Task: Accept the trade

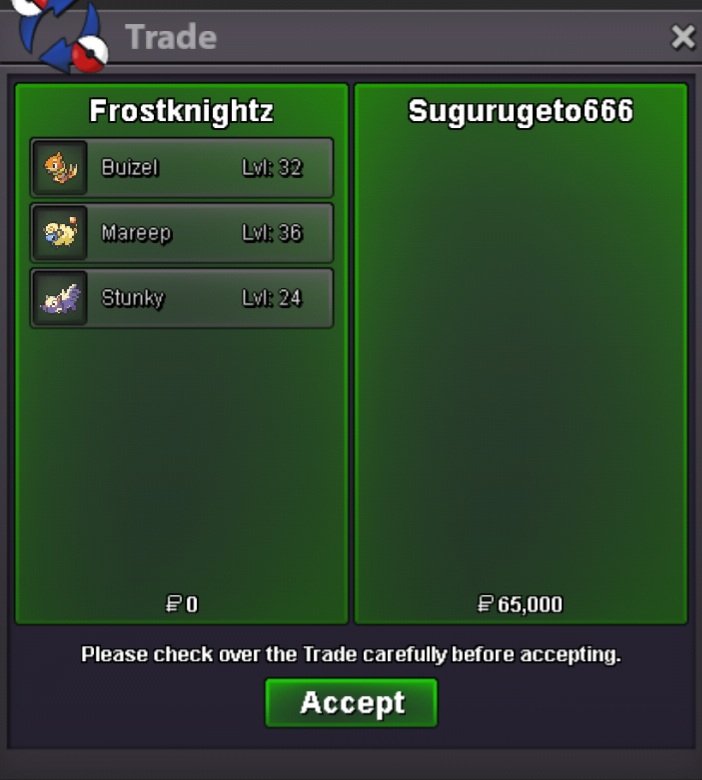Action: pos(351,702)
